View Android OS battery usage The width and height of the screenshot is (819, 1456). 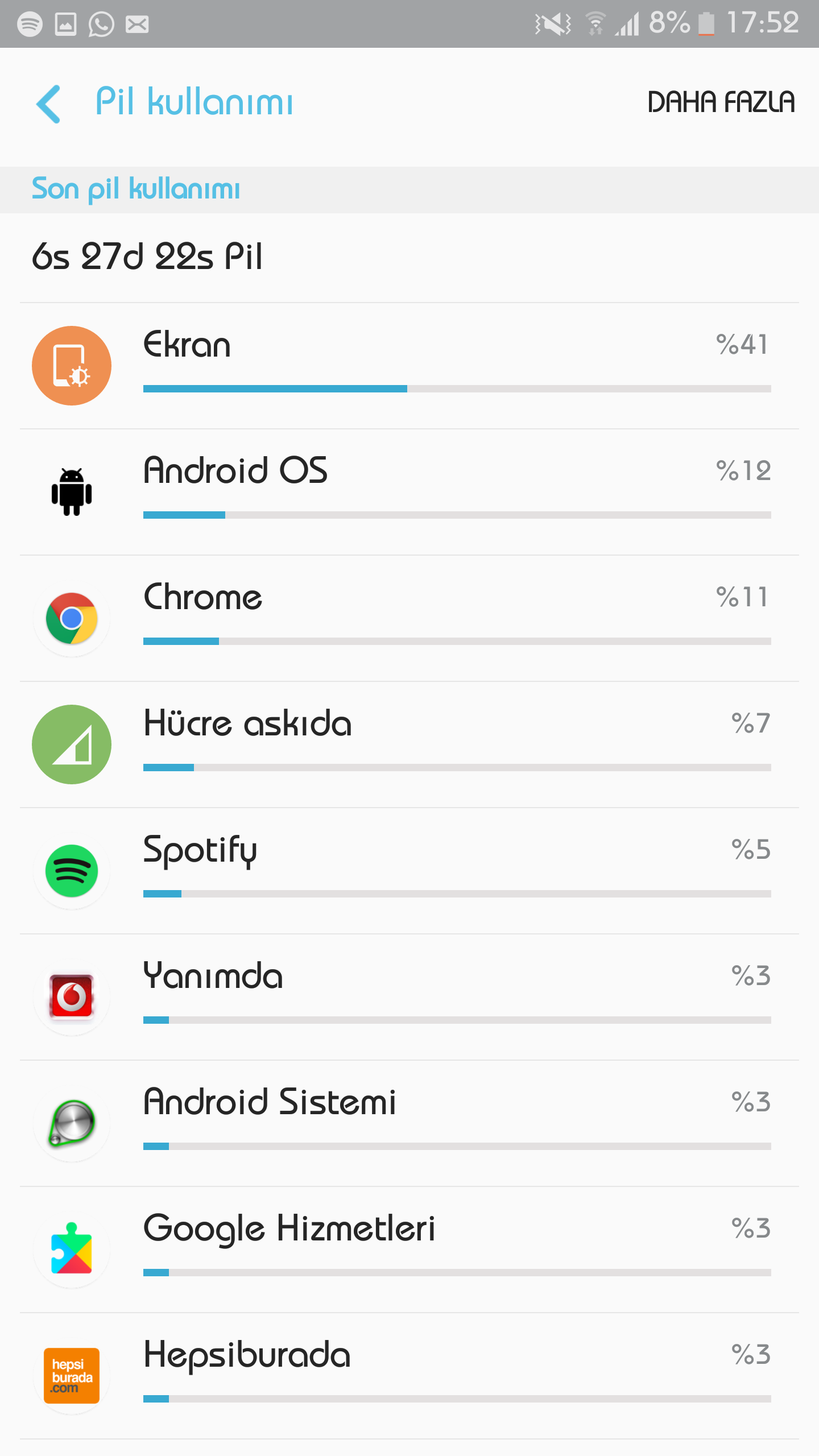pos(409,491)
